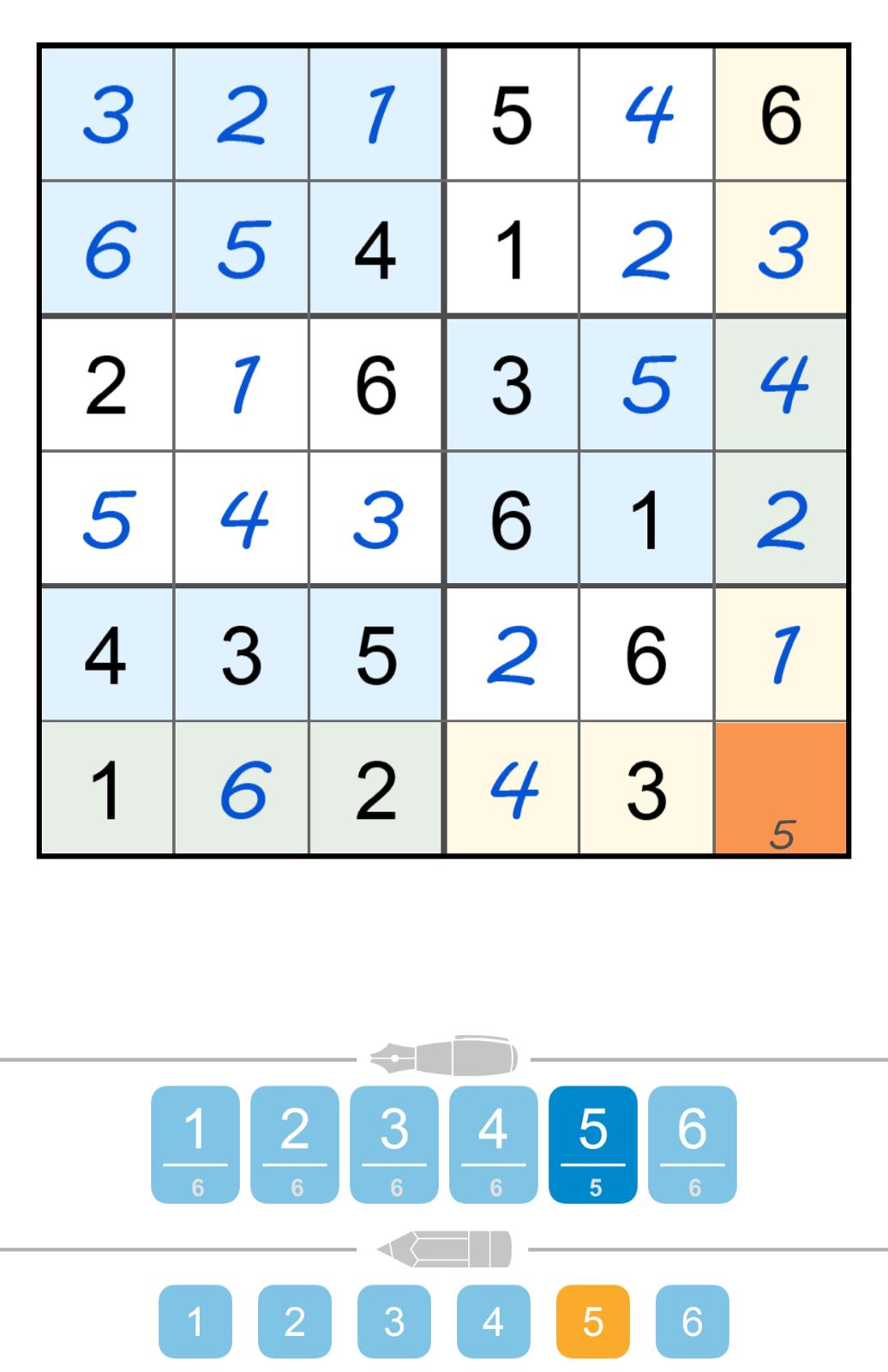The width and height of the screenshot is (888, 1372).
Task: Click the printed 6 in the top-right cell
Action: 780,114
